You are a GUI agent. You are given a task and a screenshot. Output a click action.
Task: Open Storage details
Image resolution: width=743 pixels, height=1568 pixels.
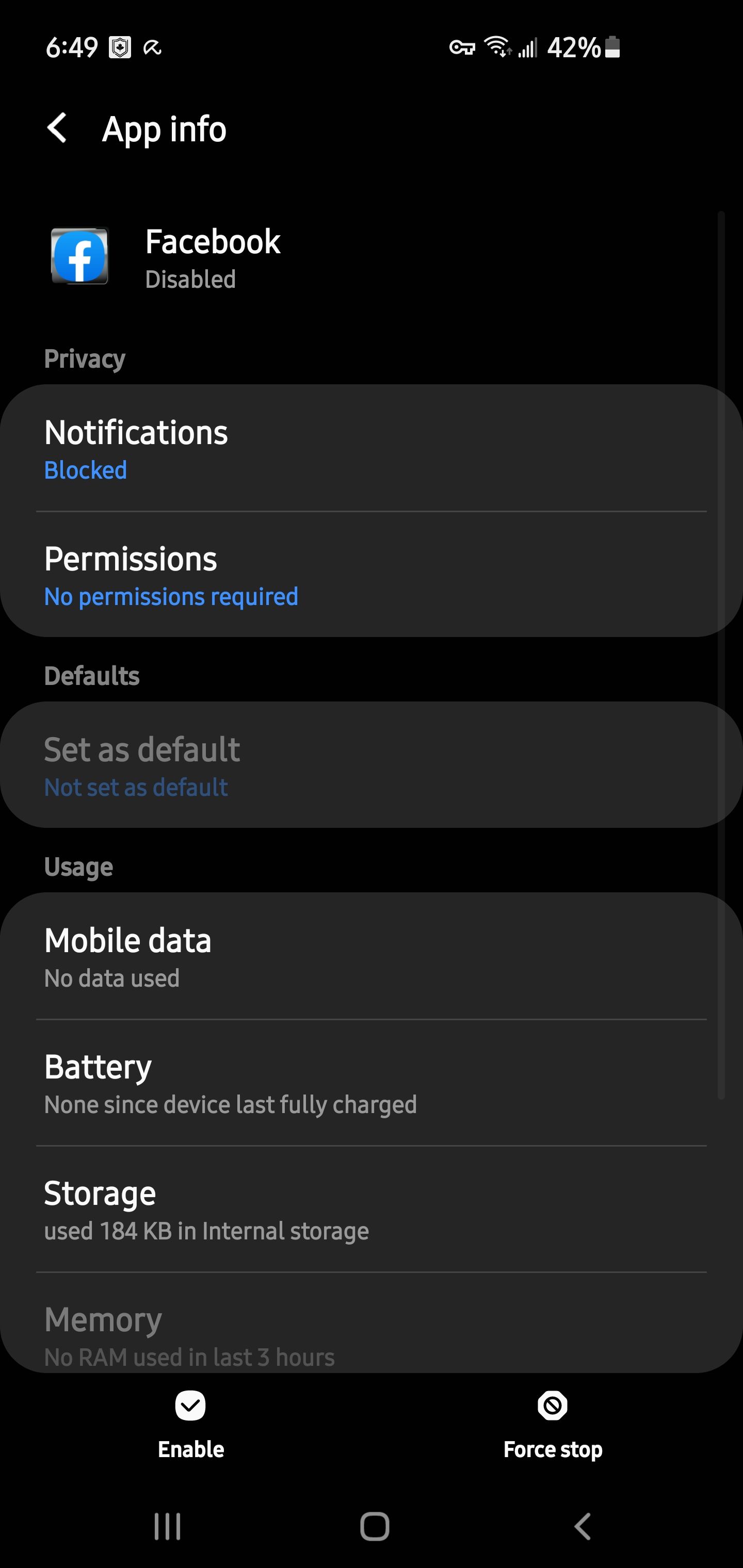point(370,1210)
